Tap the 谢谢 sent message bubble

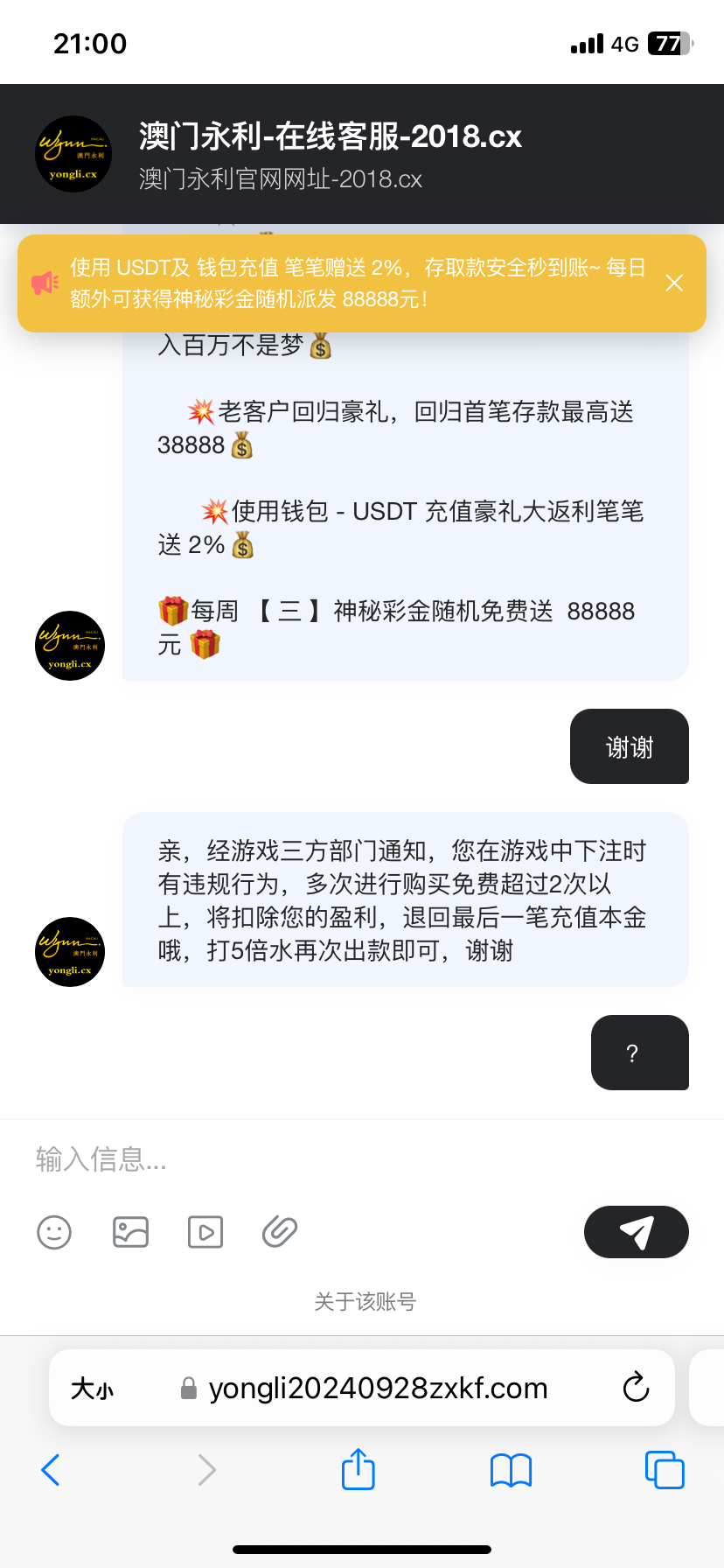coord(629,746)
